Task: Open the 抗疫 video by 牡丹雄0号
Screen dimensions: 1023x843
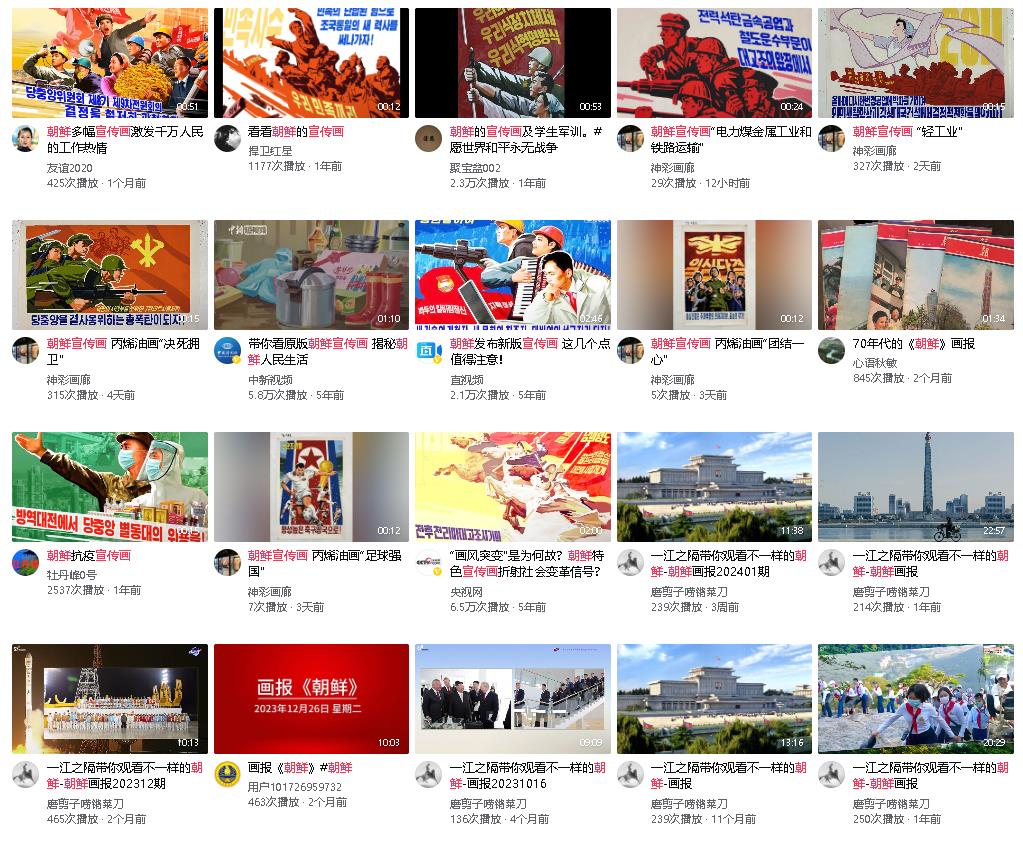Action: (x=110, y=487)
